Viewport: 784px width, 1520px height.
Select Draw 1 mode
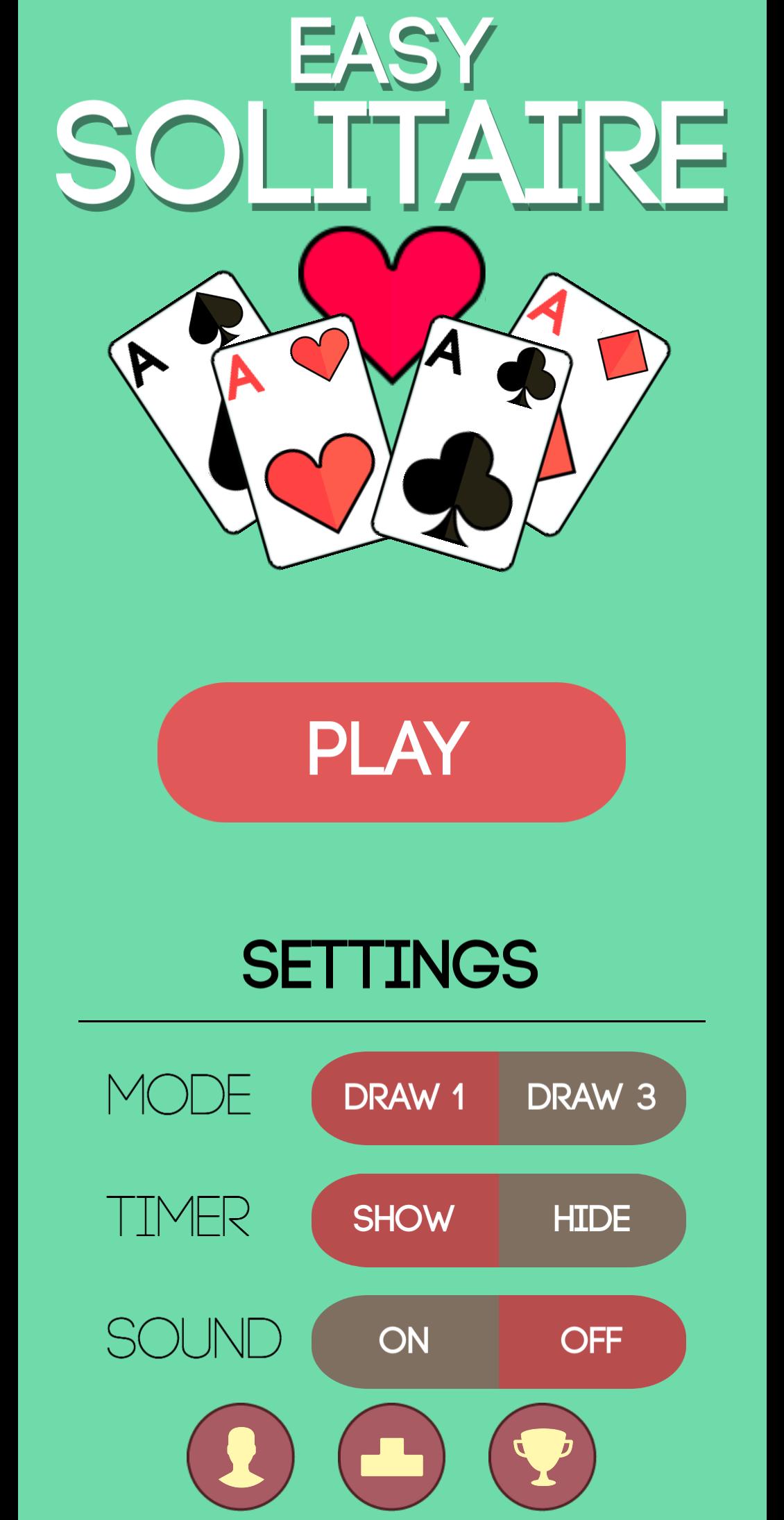coord(405,1098)
